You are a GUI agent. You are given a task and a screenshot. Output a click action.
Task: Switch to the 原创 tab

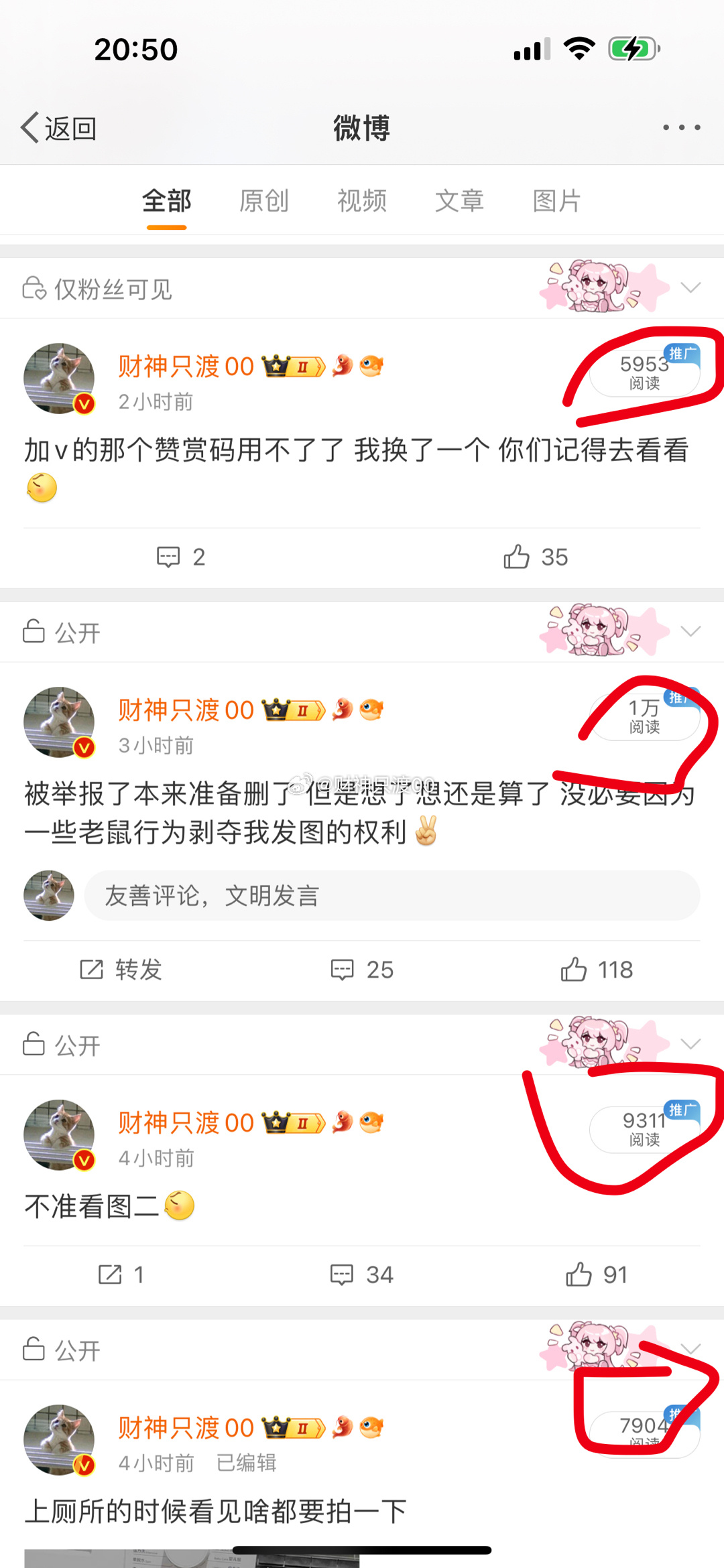point(264,200)
